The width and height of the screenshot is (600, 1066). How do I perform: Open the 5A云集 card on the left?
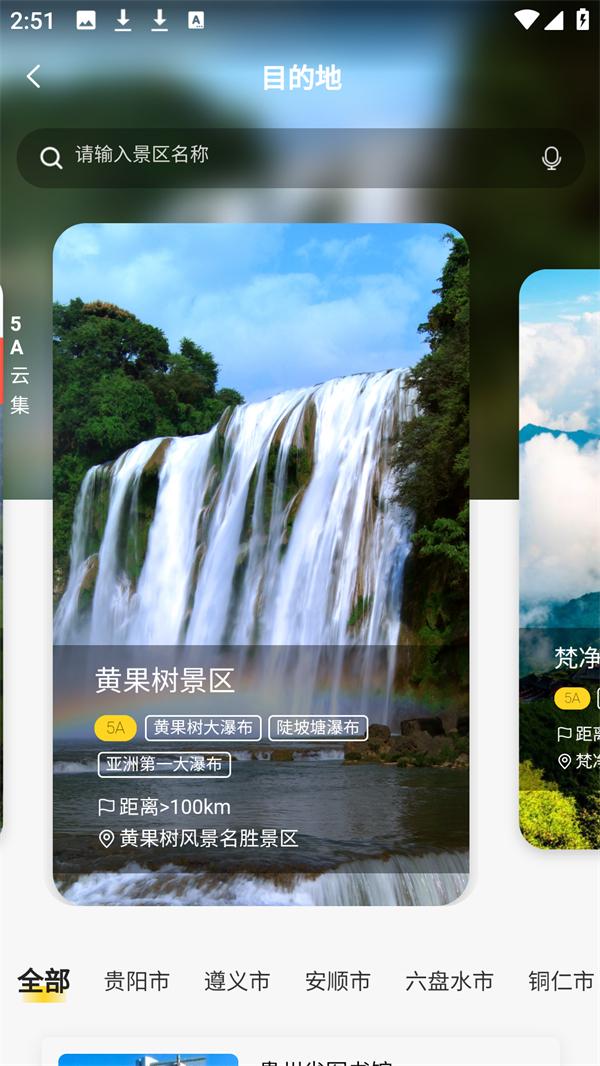click(x=18, y=400)
